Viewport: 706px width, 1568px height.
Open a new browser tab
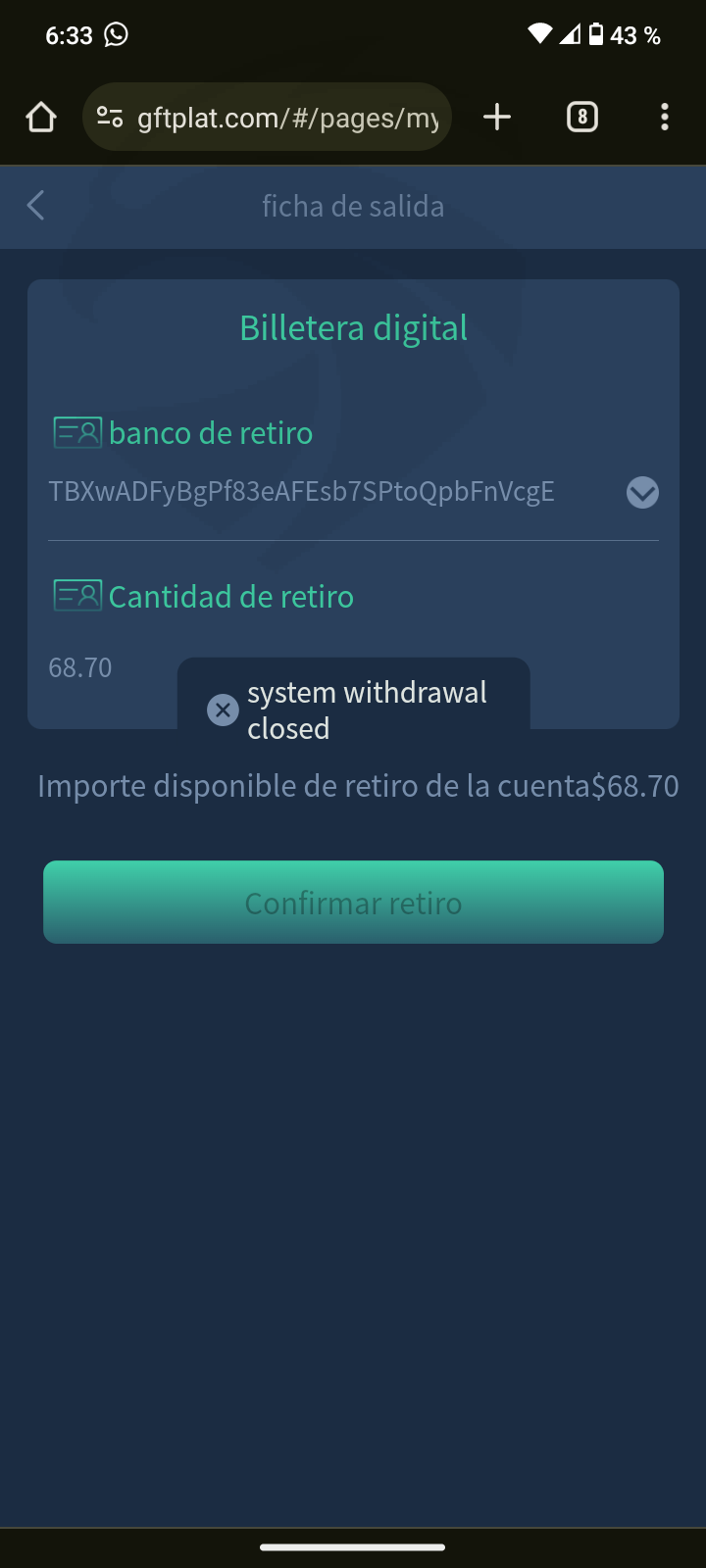[x=497, y=118]
